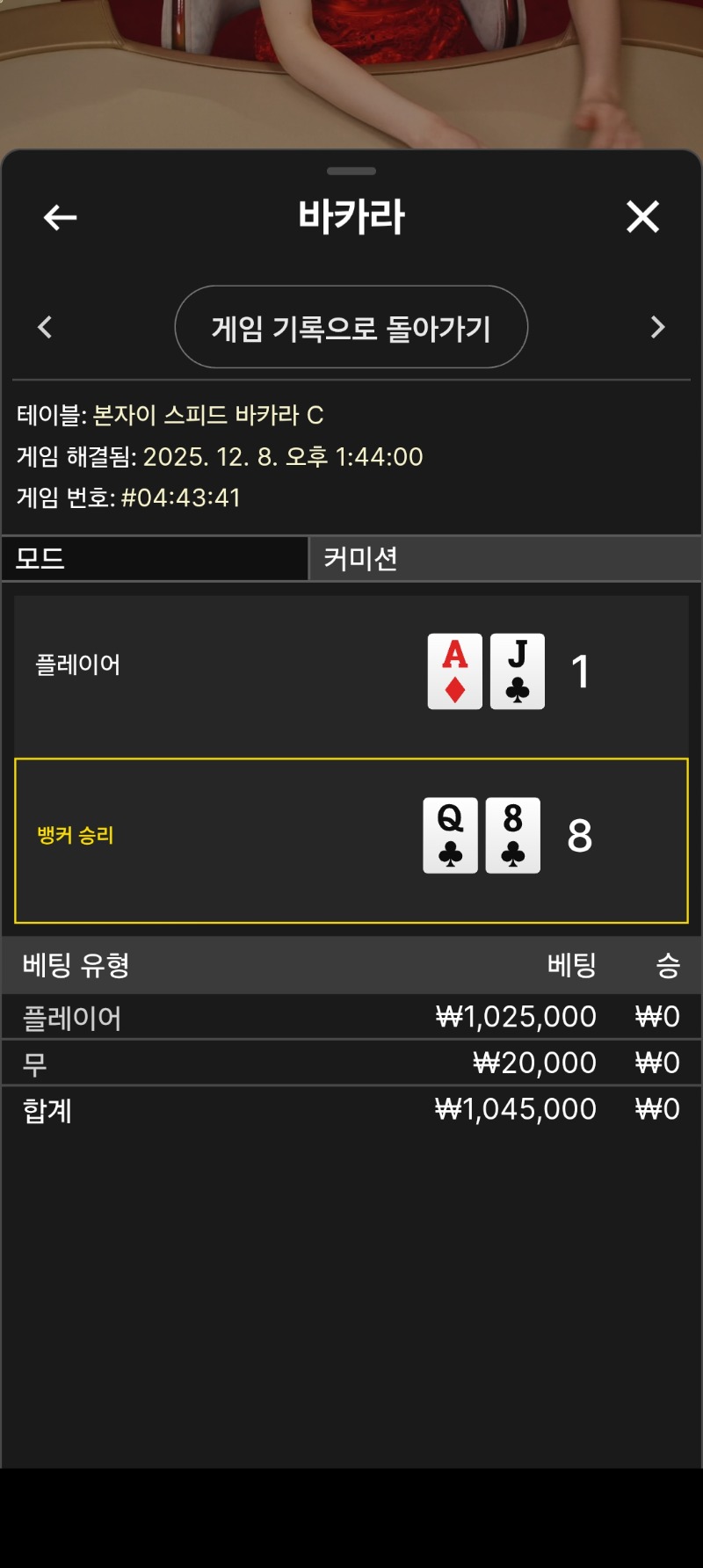Close the 바카라 game detail panel
The image size is (703, 1568).
642,216
